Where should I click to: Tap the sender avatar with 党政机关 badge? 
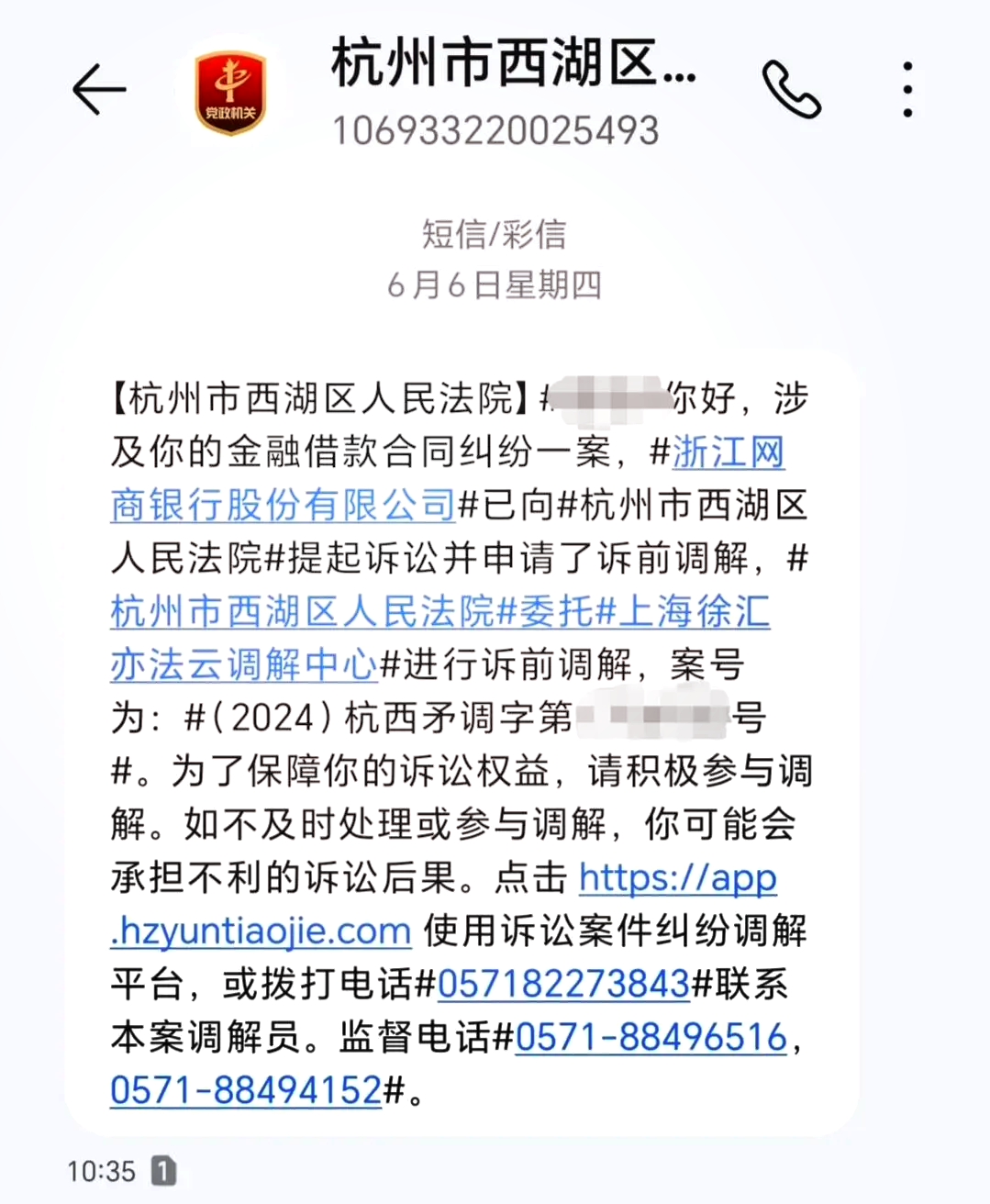pyautogui.click(x=230, y=93)
